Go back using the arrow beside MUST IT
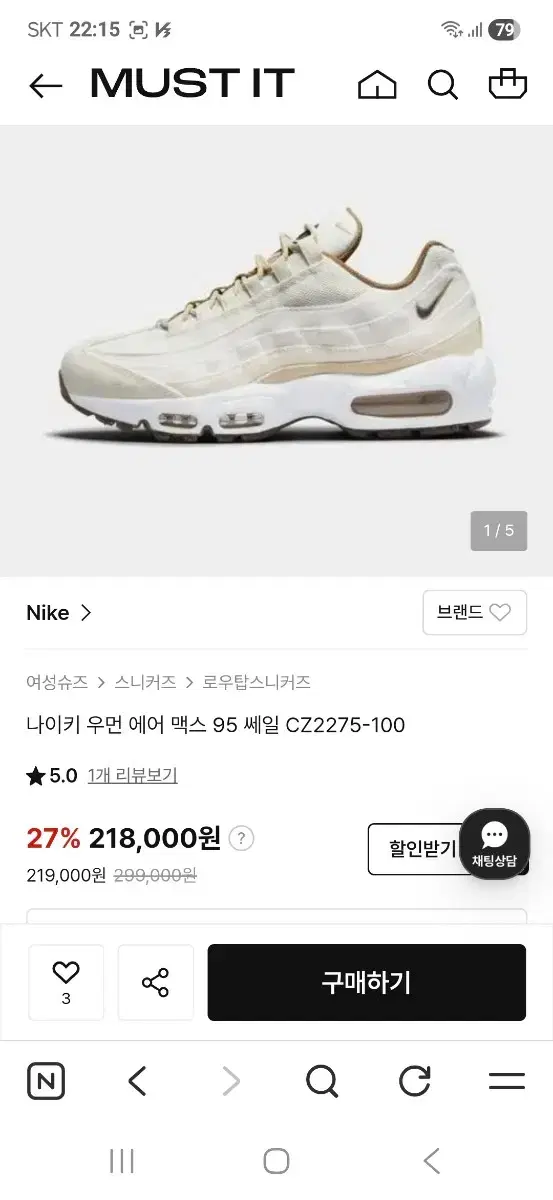Image resolution: width=553 pixels, height=1200 pixels. pyautogui.click(x=46, y=86)
